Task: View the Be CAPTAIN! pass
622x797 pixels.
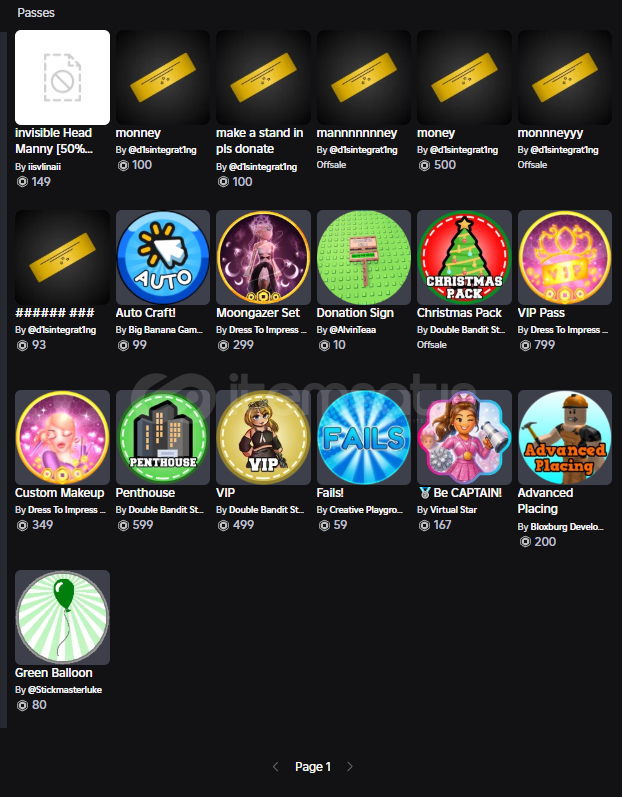Action: pos(464,437)
